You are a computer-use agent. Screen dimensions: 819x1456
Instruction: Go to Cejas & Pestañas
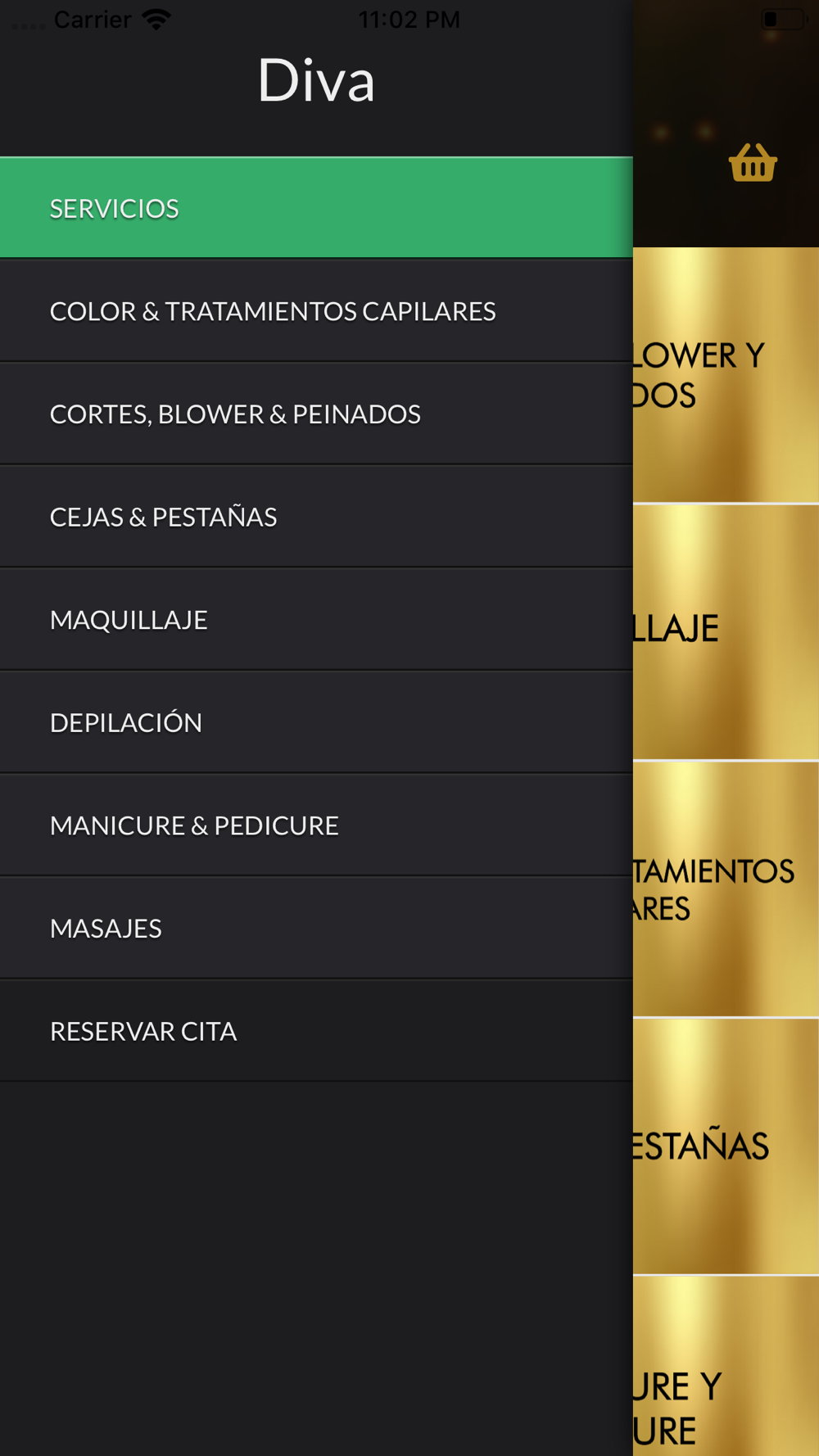click(316, 517)
